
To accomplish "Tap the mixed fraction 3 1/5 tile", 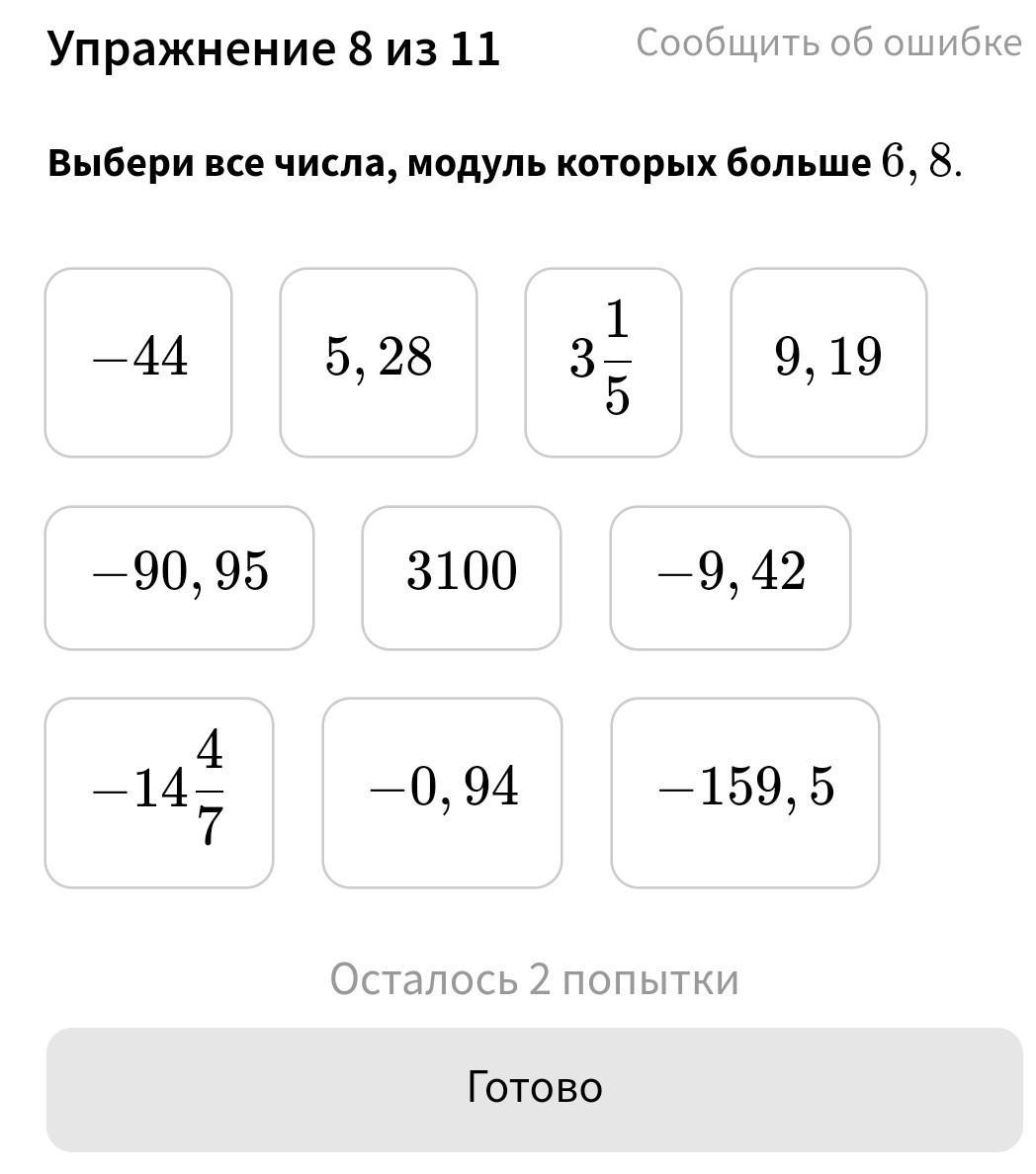I will [603, 363].
